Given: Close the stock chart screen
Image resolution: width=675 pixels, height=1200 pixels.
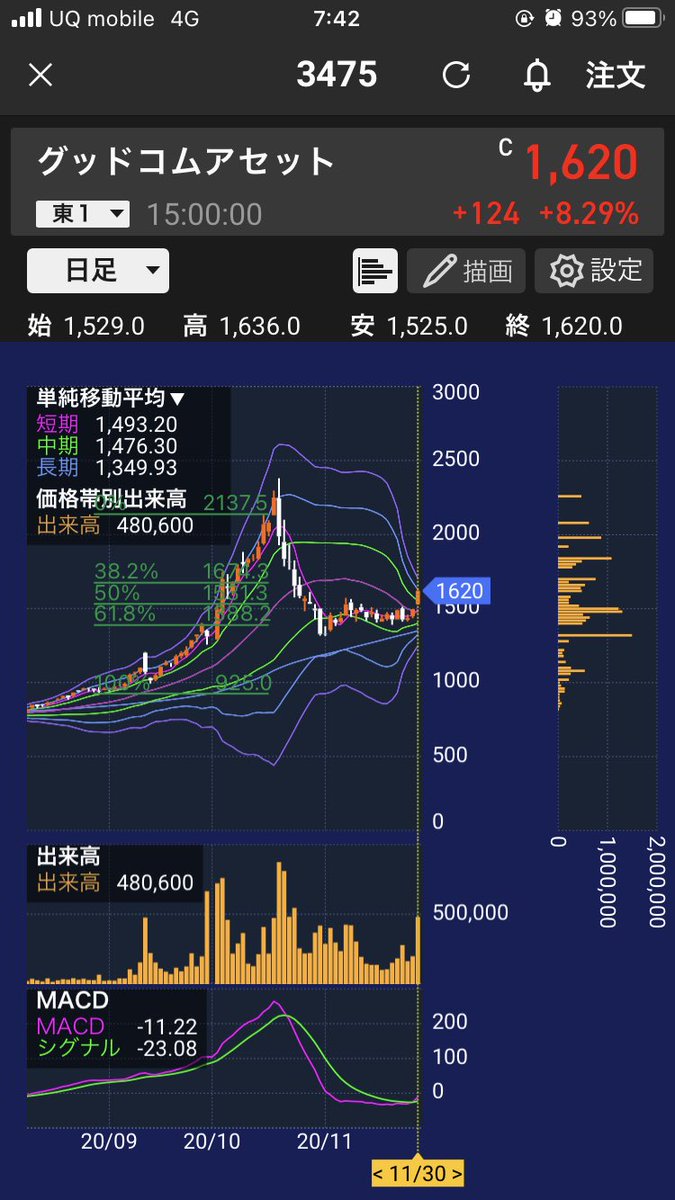Looking at the screenshot, I should tap(40, 75).
